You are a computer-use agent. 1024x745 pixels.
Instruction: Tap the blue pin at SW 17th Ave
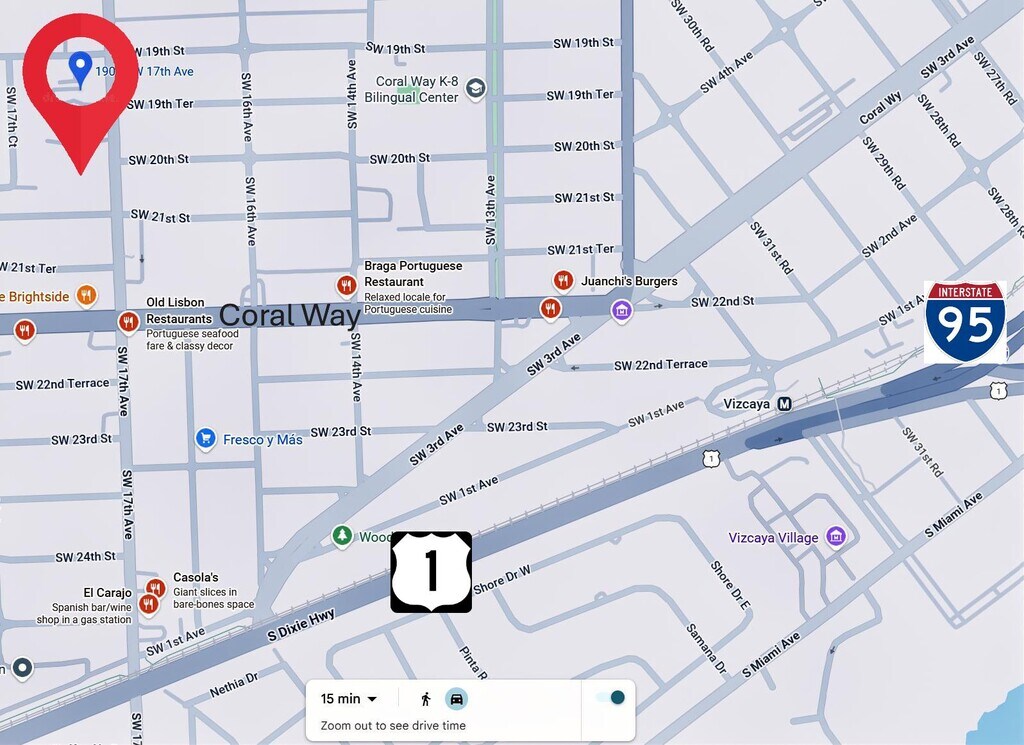point(80,69)
